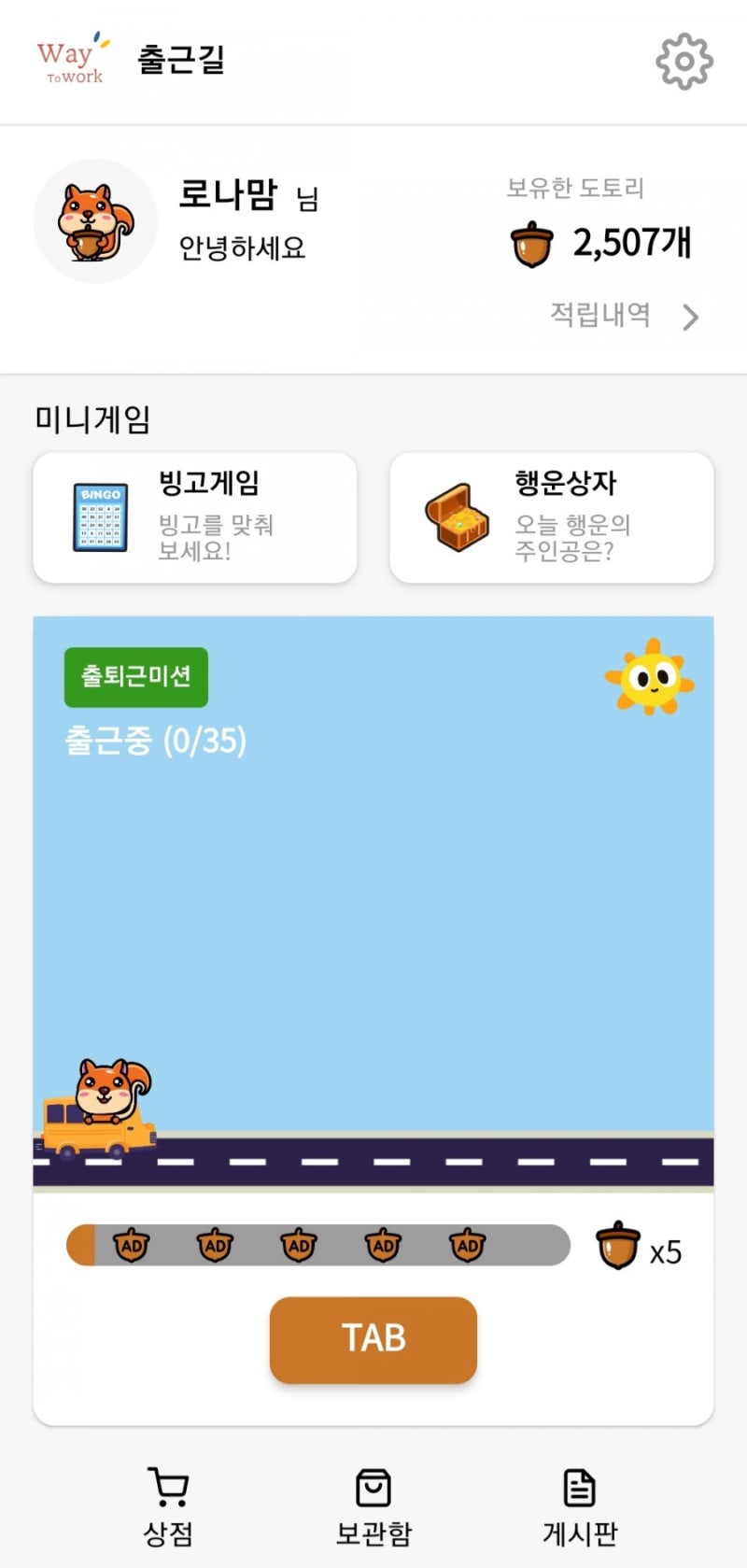Click the Way to Work logo
The width and height of the screenshot is (747, 1568).
pyautogui.click(x=70, y=59)
